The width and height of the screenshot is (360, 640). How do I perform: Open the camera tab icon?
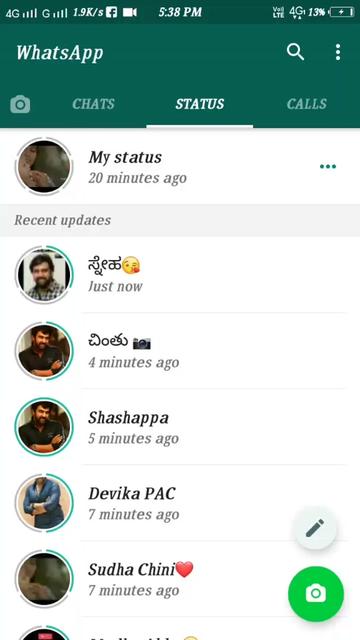click(20, 104)
